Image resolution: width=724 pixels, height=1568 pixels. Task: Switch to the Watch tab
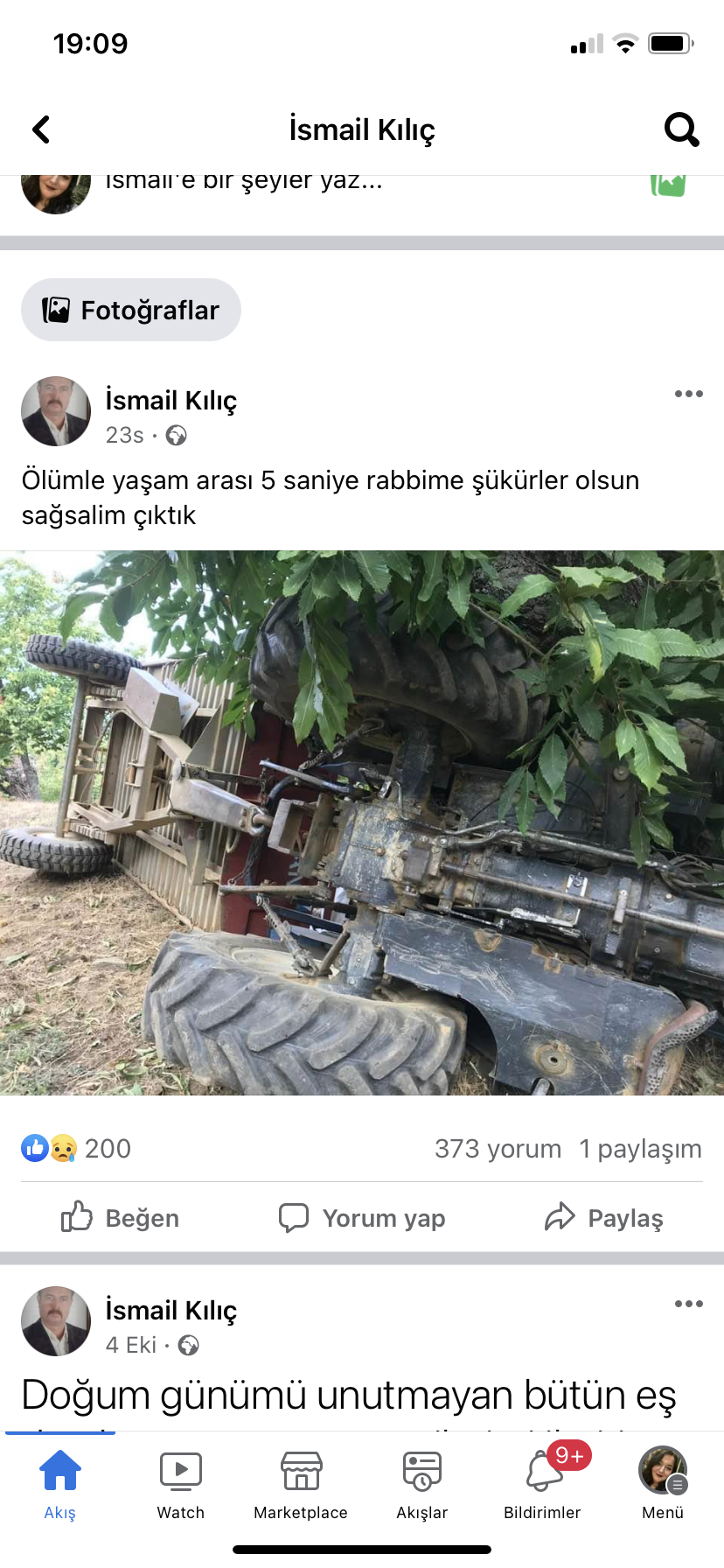[x=180, y=1483]
